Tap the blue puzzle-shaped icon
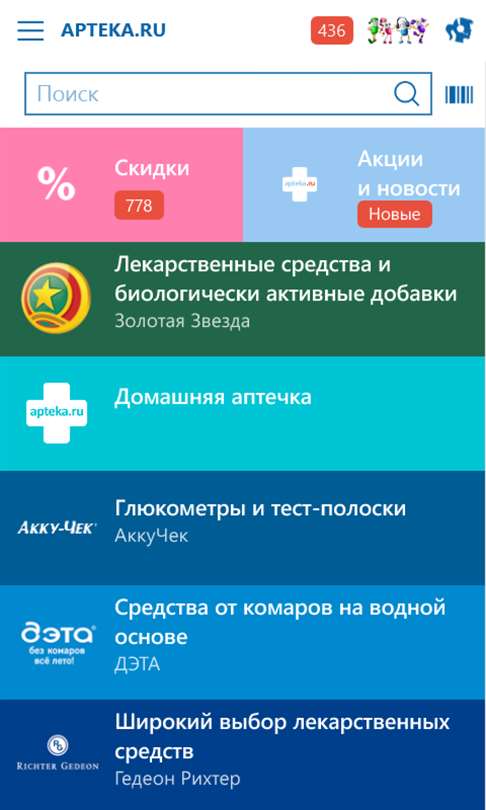This screenshot has width=486, height=810. 459,30
